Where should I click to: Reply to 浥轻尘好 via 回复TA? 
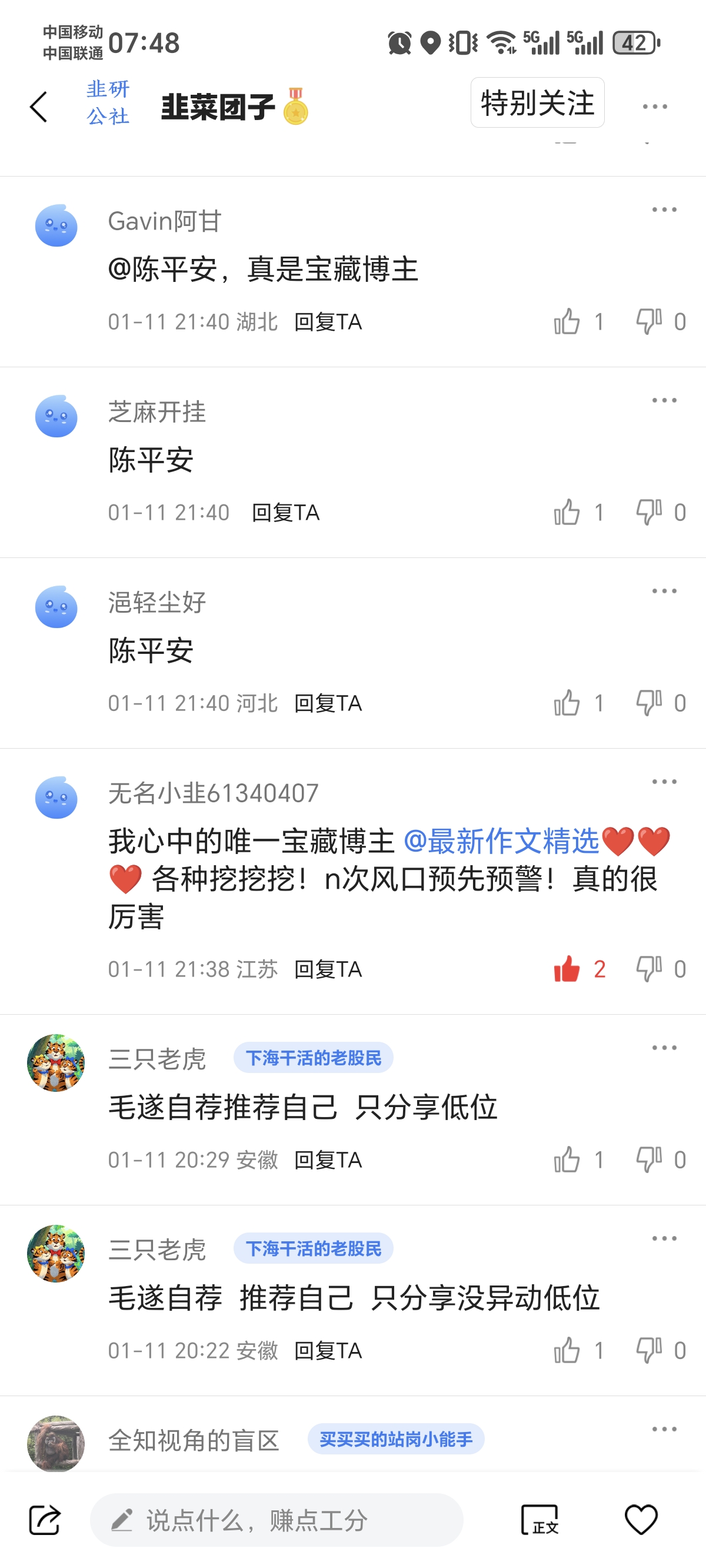[328, 703]
